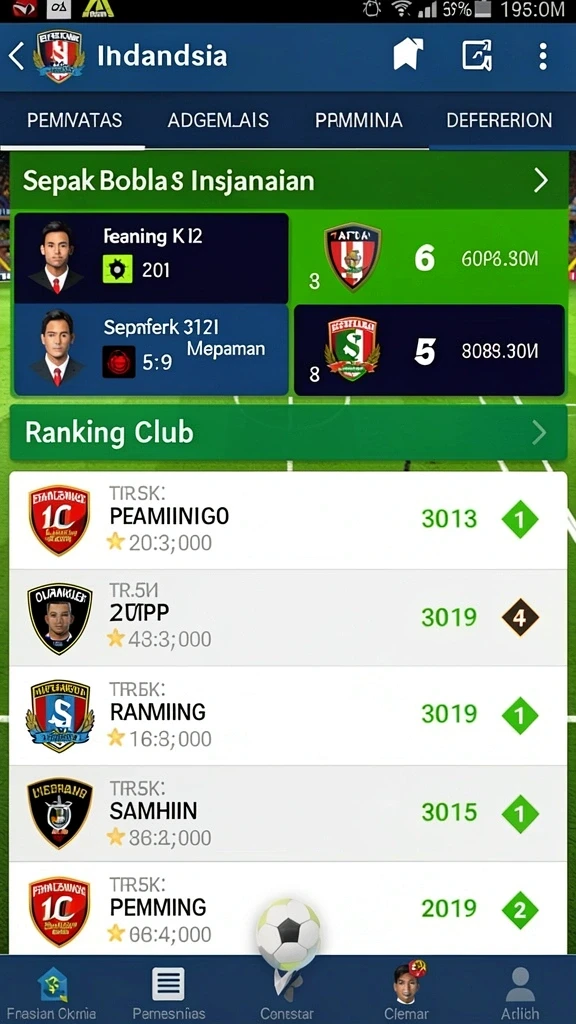Image resolution: width=576 pixels, height=1024 pixels.
Task: Switch to Pemesniias in the bottom bar
Action: [x=168, y=993]
